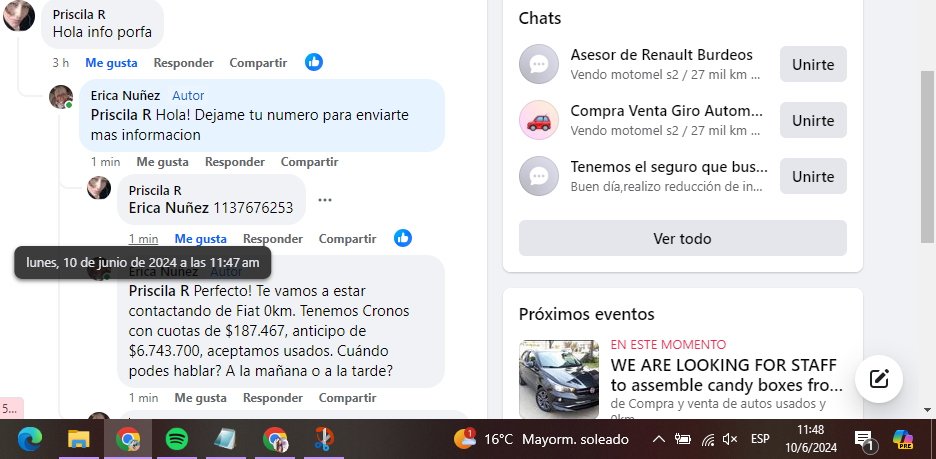Like Priscila R's "Hola info porfa" comment
936x459 pixels.
tap(109, 62)
